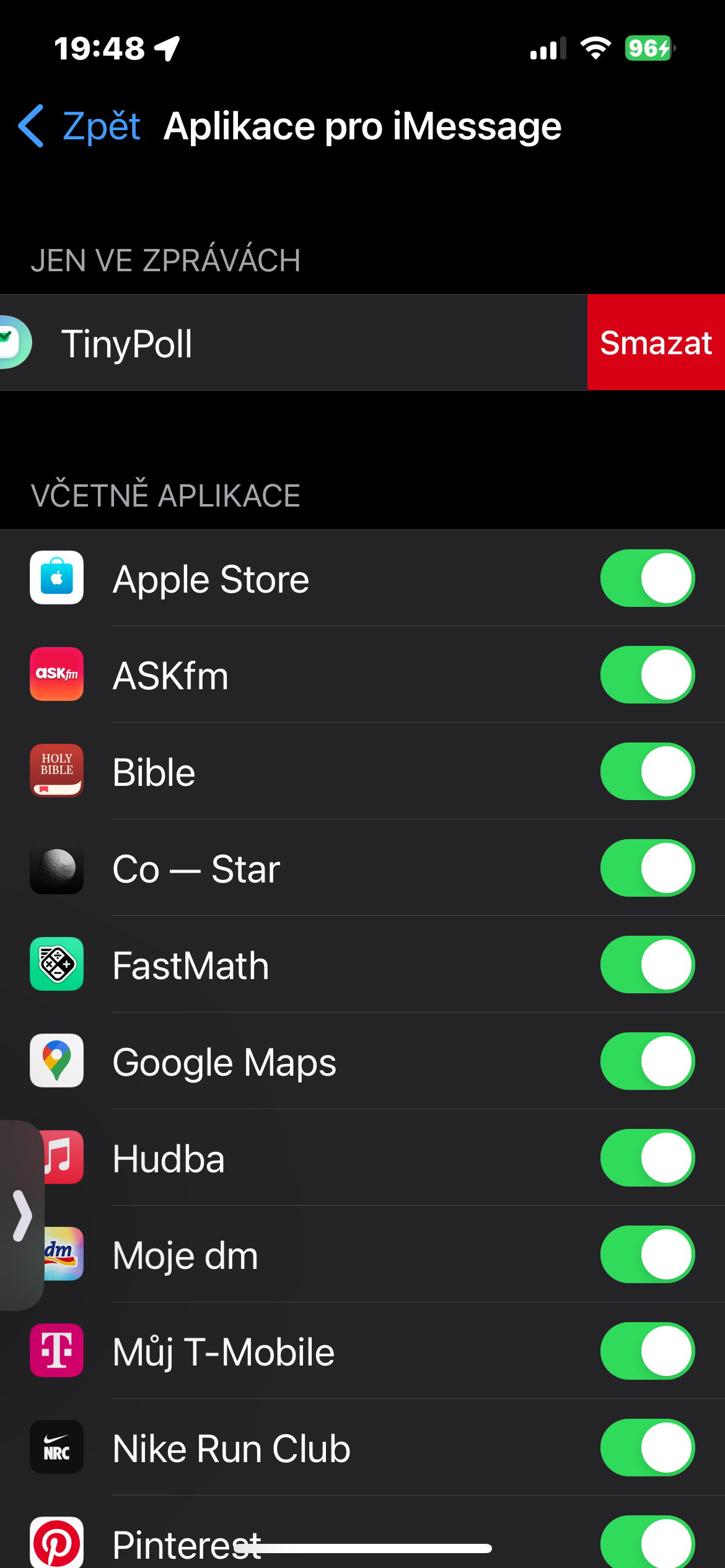Screen dimensions: 725x1568
Task: Turn off the Google Maps toggle
Action: point(647,1061)
